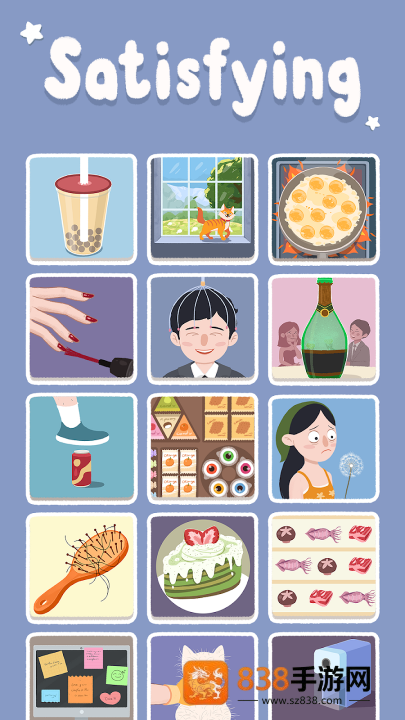Select the green champagne bottle level

pyautogui.click(x=324, y=329)
